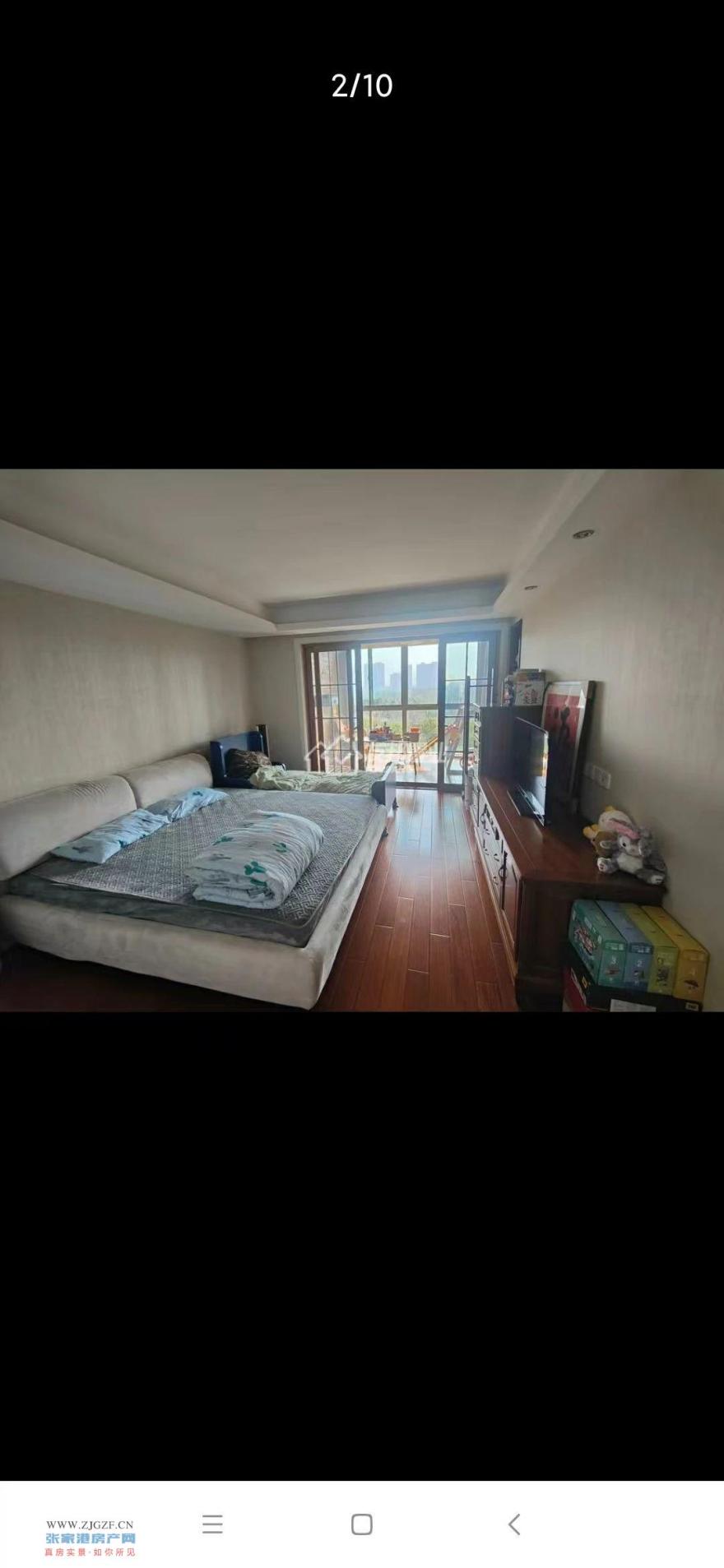
Task: Go back with the navigation bar arrow
Action: coord(514,1524)
